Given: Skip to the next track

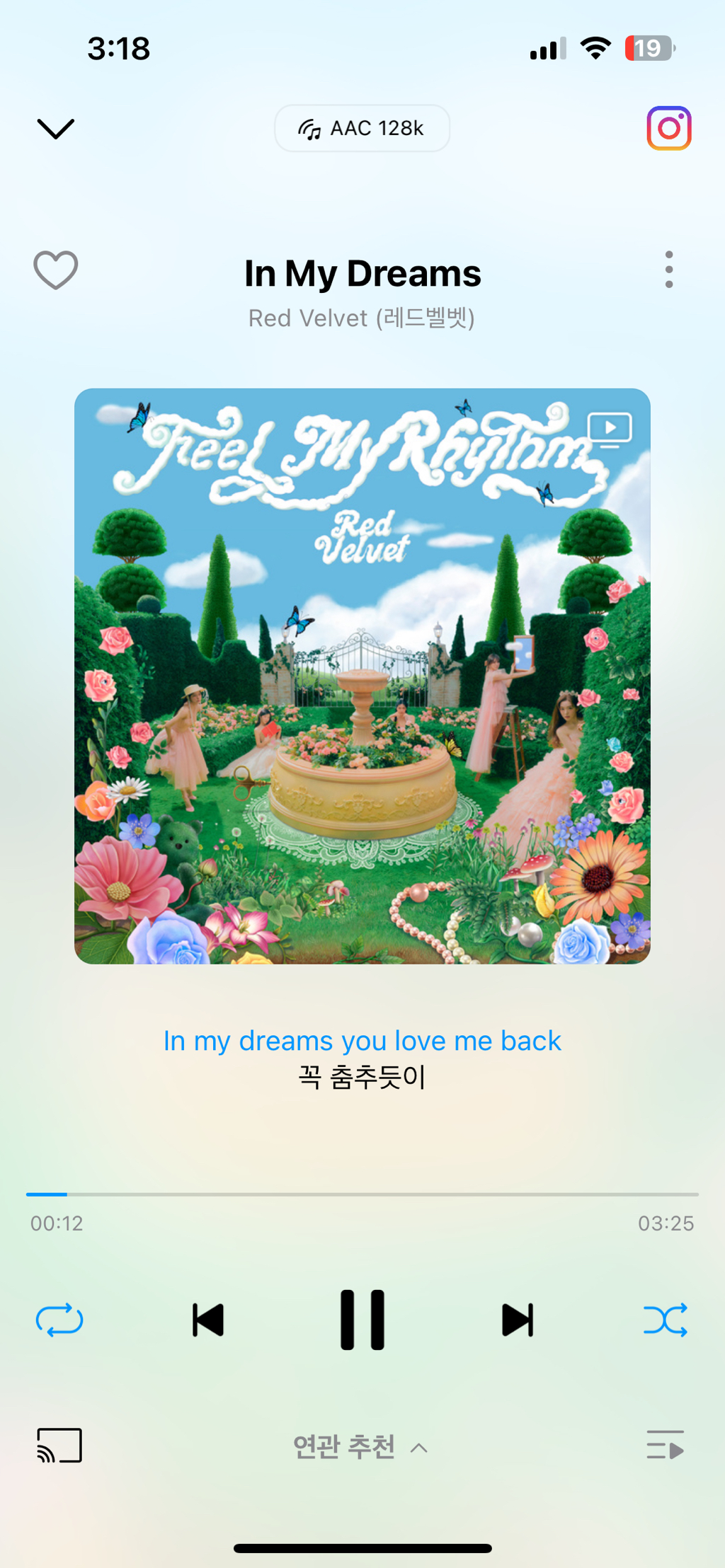Looking at the screenshot, I should pyautogui.click(x=518, y=1320).
